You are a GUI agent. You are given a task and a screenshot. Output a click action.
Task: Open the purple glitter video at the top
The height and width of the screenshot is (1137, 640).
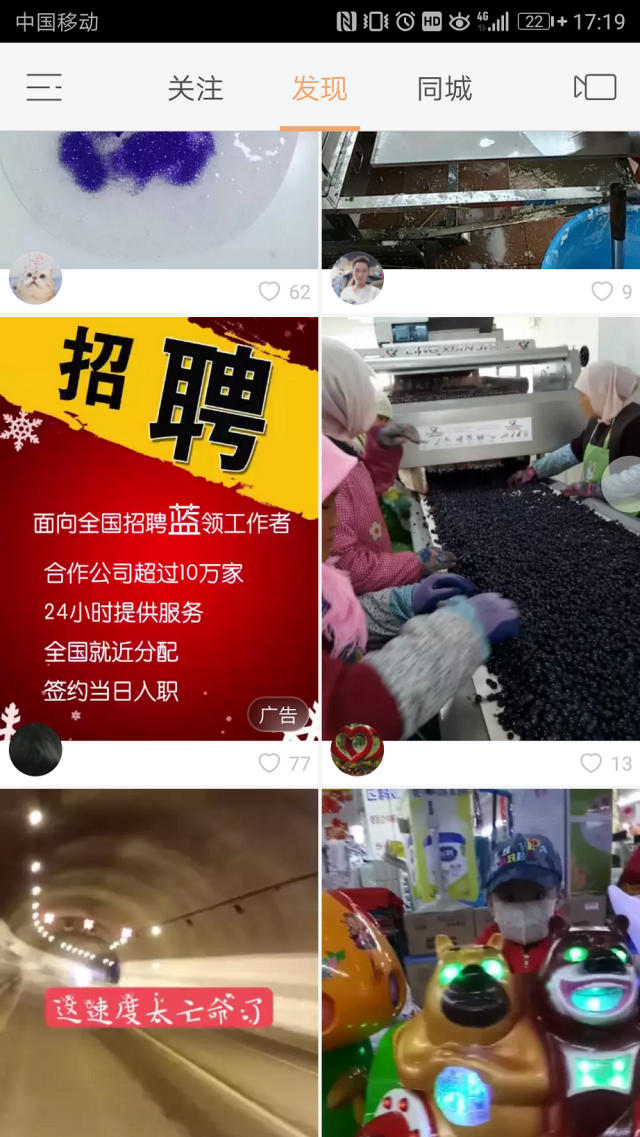click(x=160, y=195)
